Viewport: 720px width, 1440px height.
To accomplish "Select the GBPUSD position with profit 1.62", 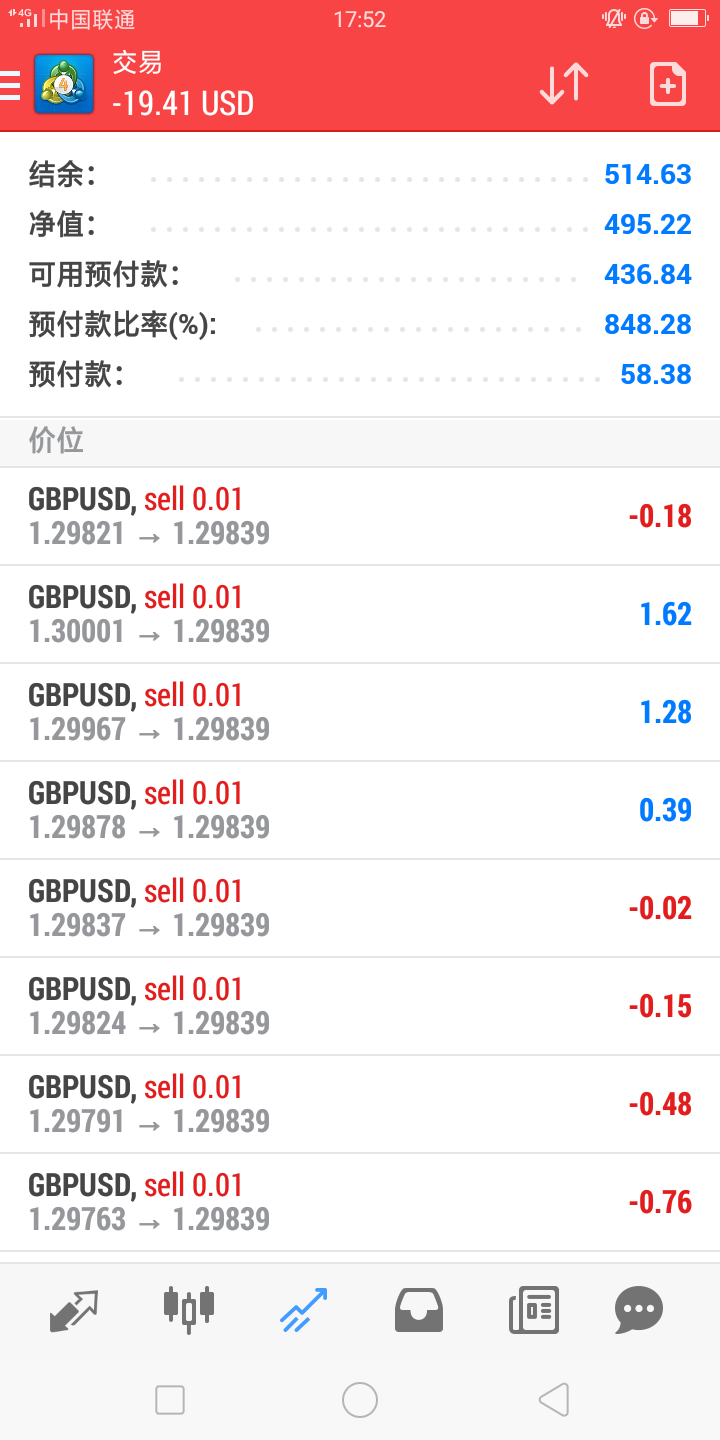I will (360, 614).
